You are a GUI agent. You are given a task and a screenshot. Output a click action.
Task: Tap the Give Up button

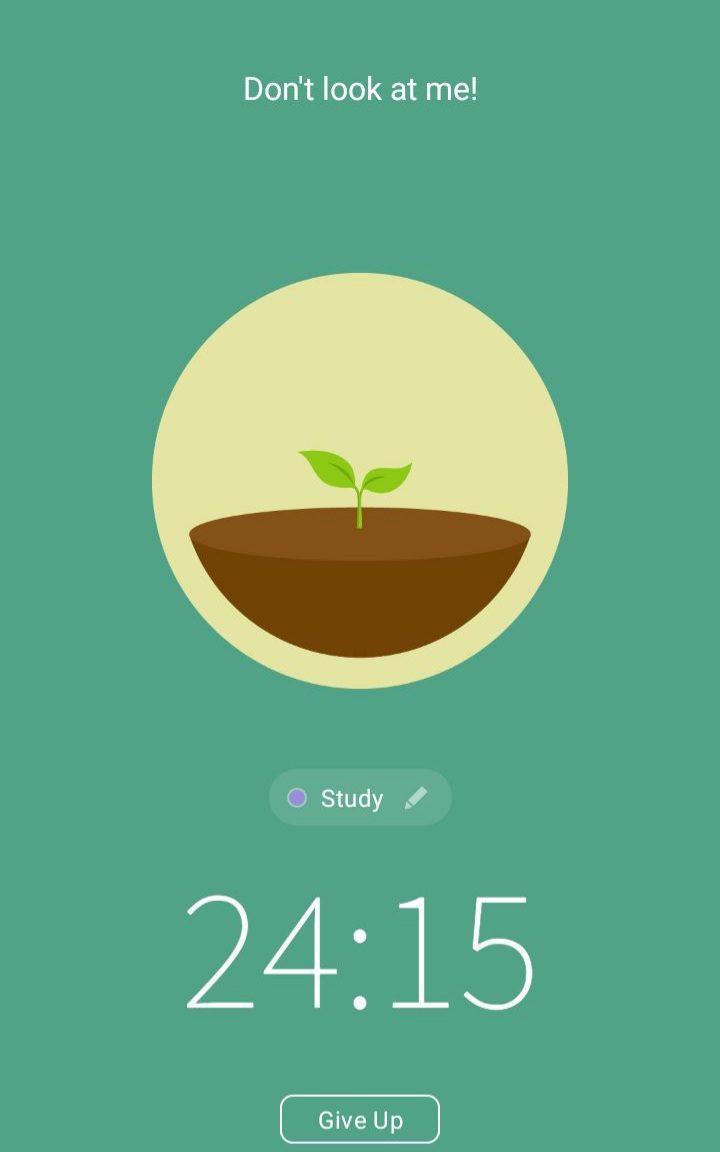click(360, 1119)
